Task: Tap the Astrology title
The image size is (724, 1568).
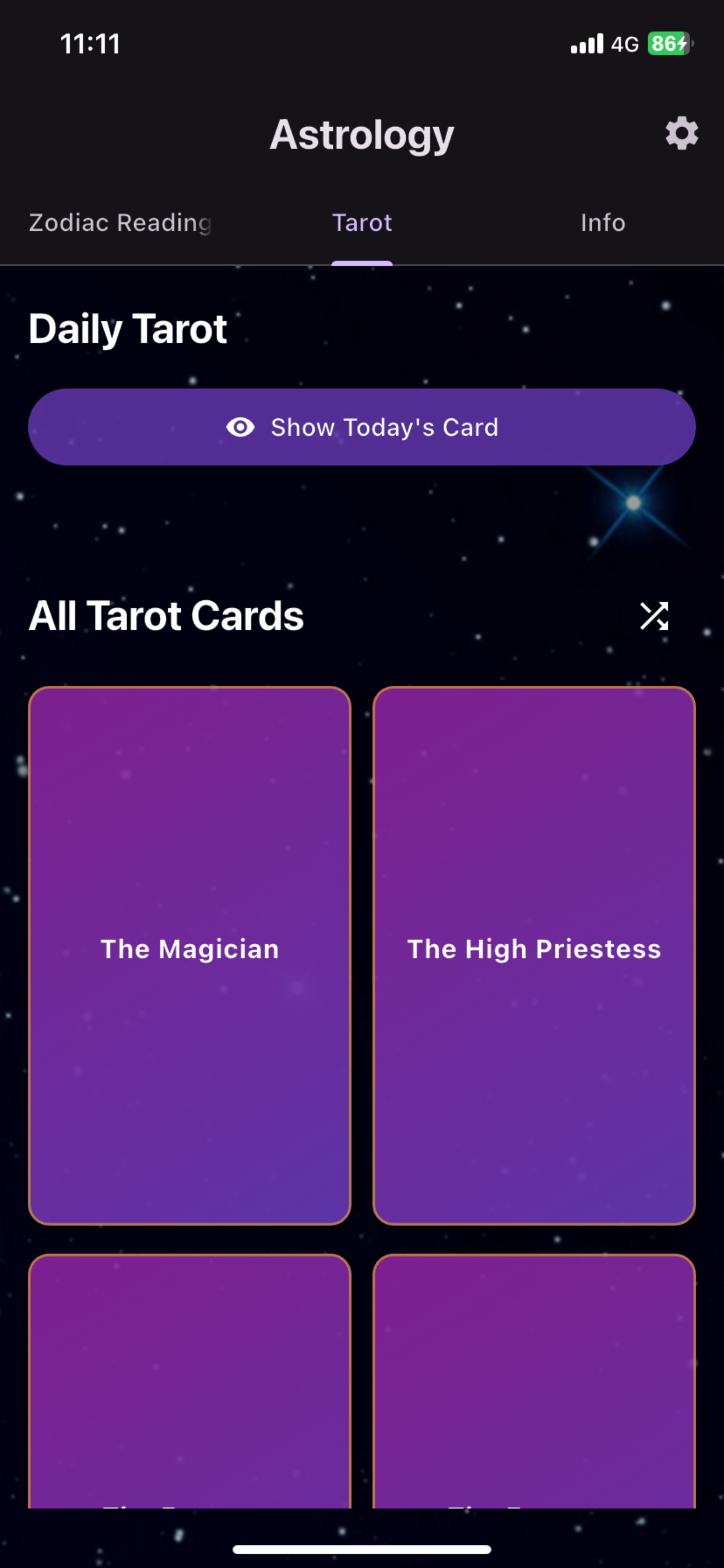Action: [x=362, y=134]
